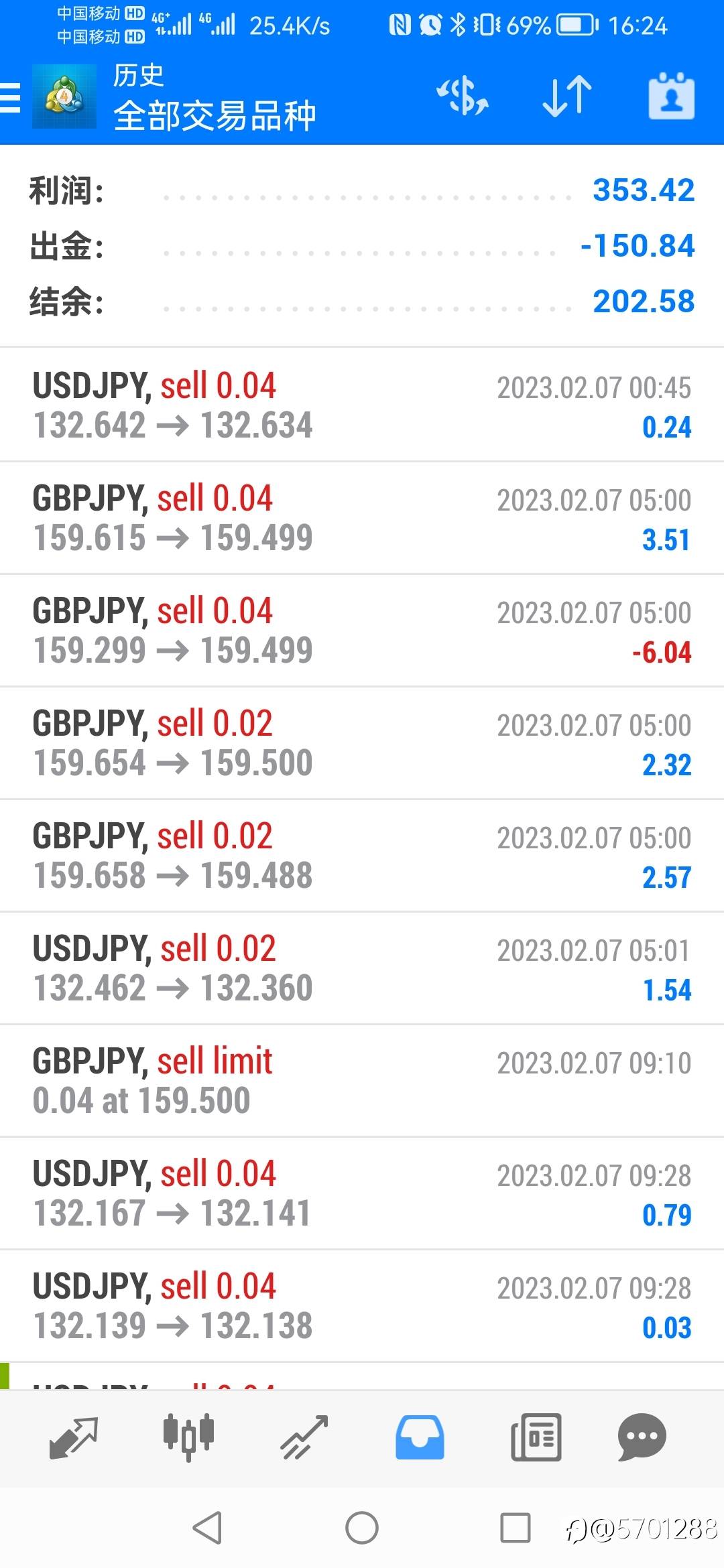
Task: Open the drawer menu button
Action: [11, 97]
